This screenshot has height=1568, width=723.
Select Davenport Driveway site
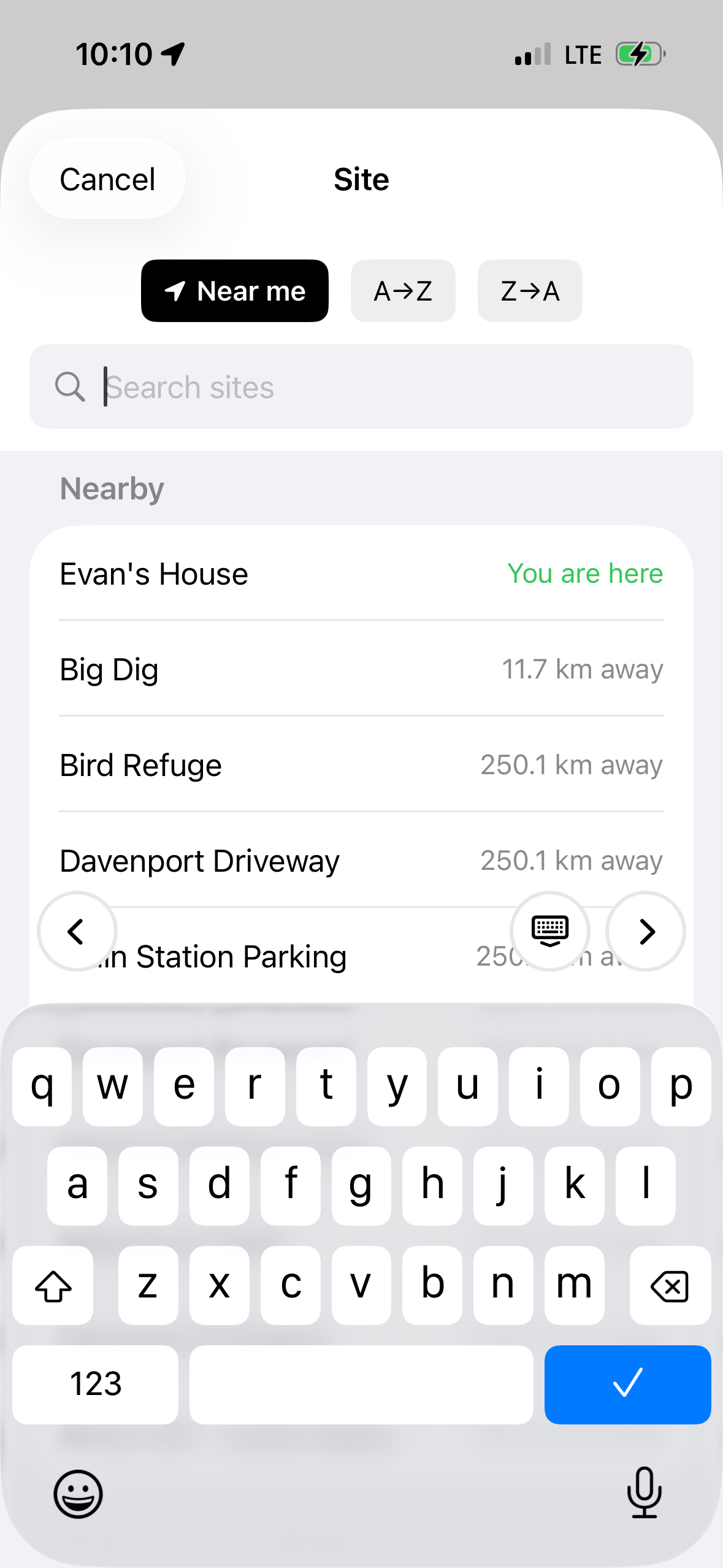(x=361, y=860)
